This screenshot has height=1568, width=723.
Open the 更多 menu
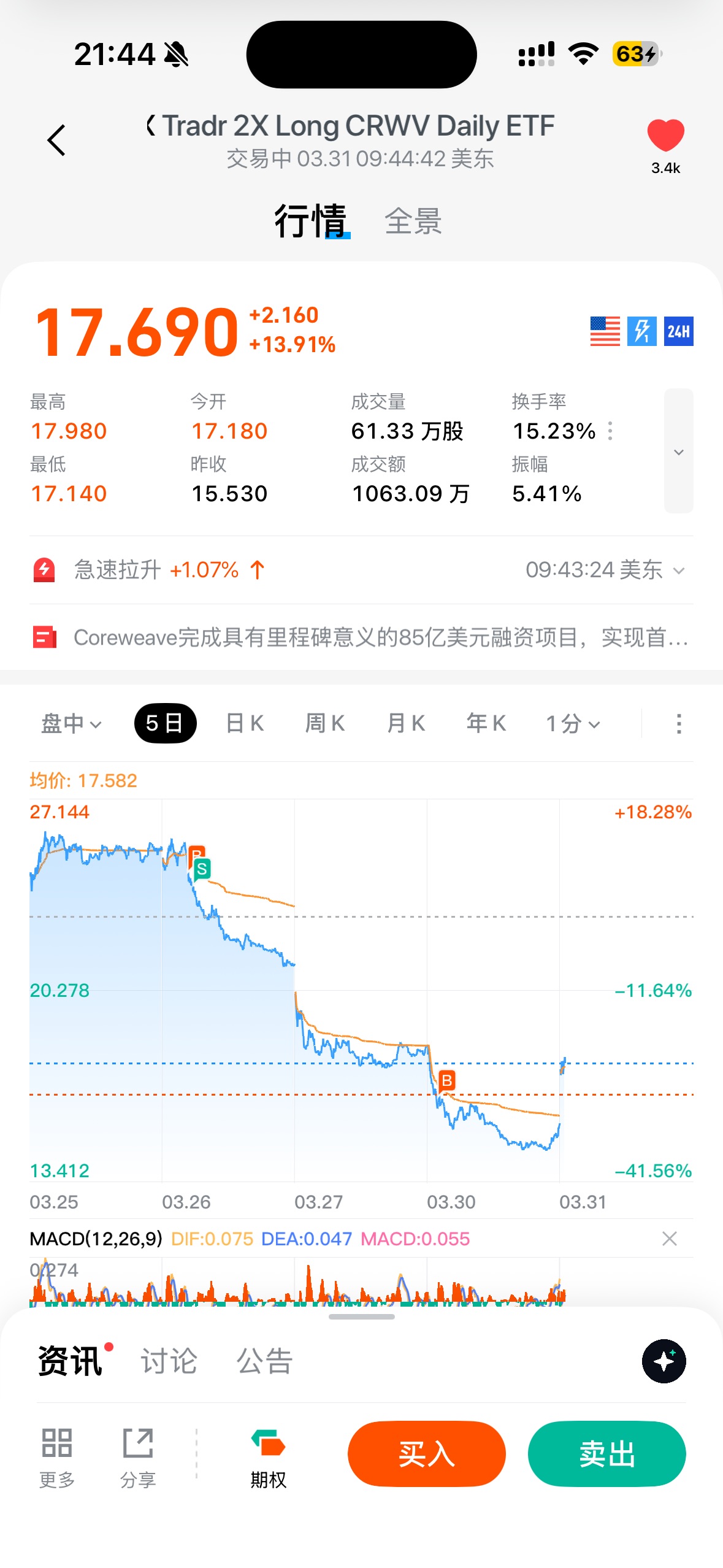point(57,1458)
